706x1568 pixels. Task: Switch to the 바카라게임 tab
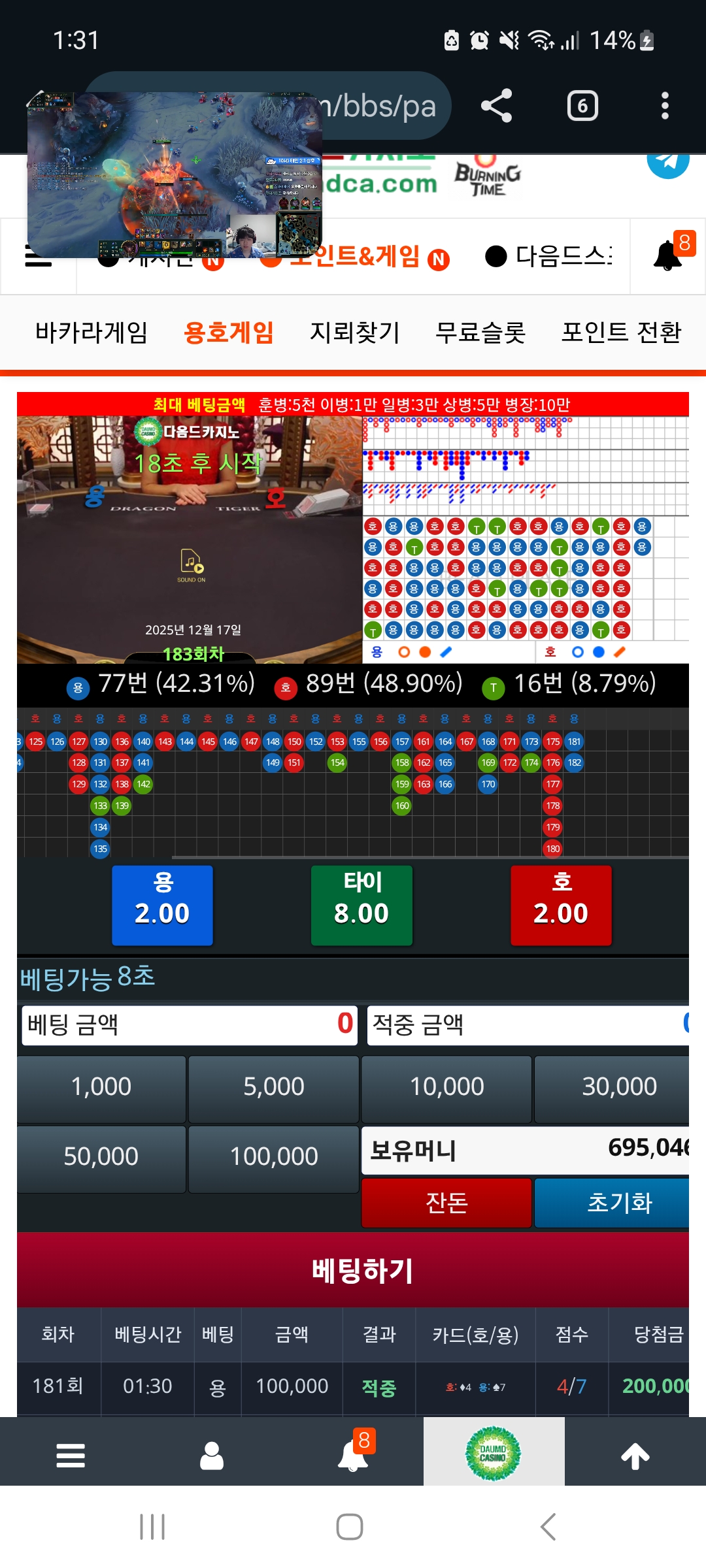pyautogui.click(x=92, y=333)
